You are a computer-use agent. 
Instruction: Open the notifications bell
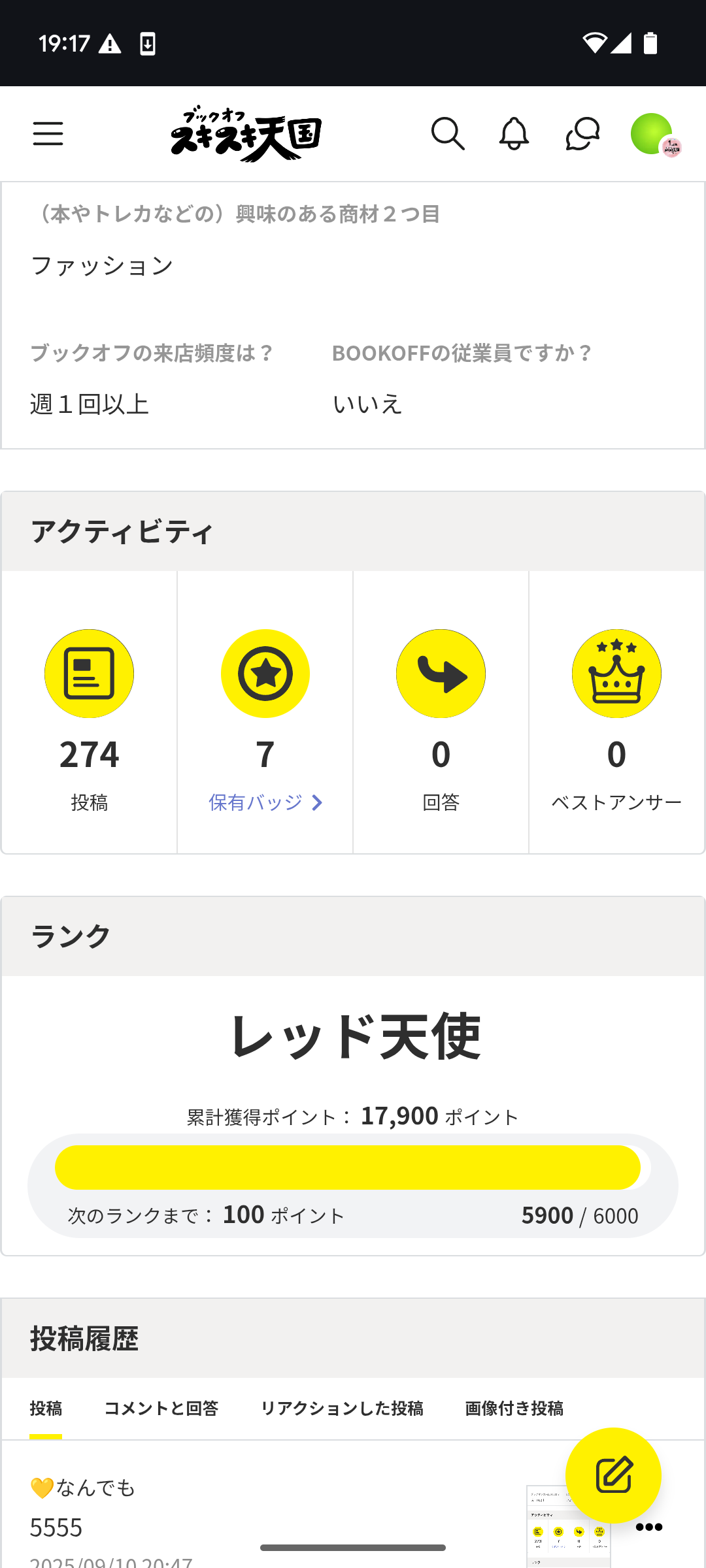[x=514, y=134]
